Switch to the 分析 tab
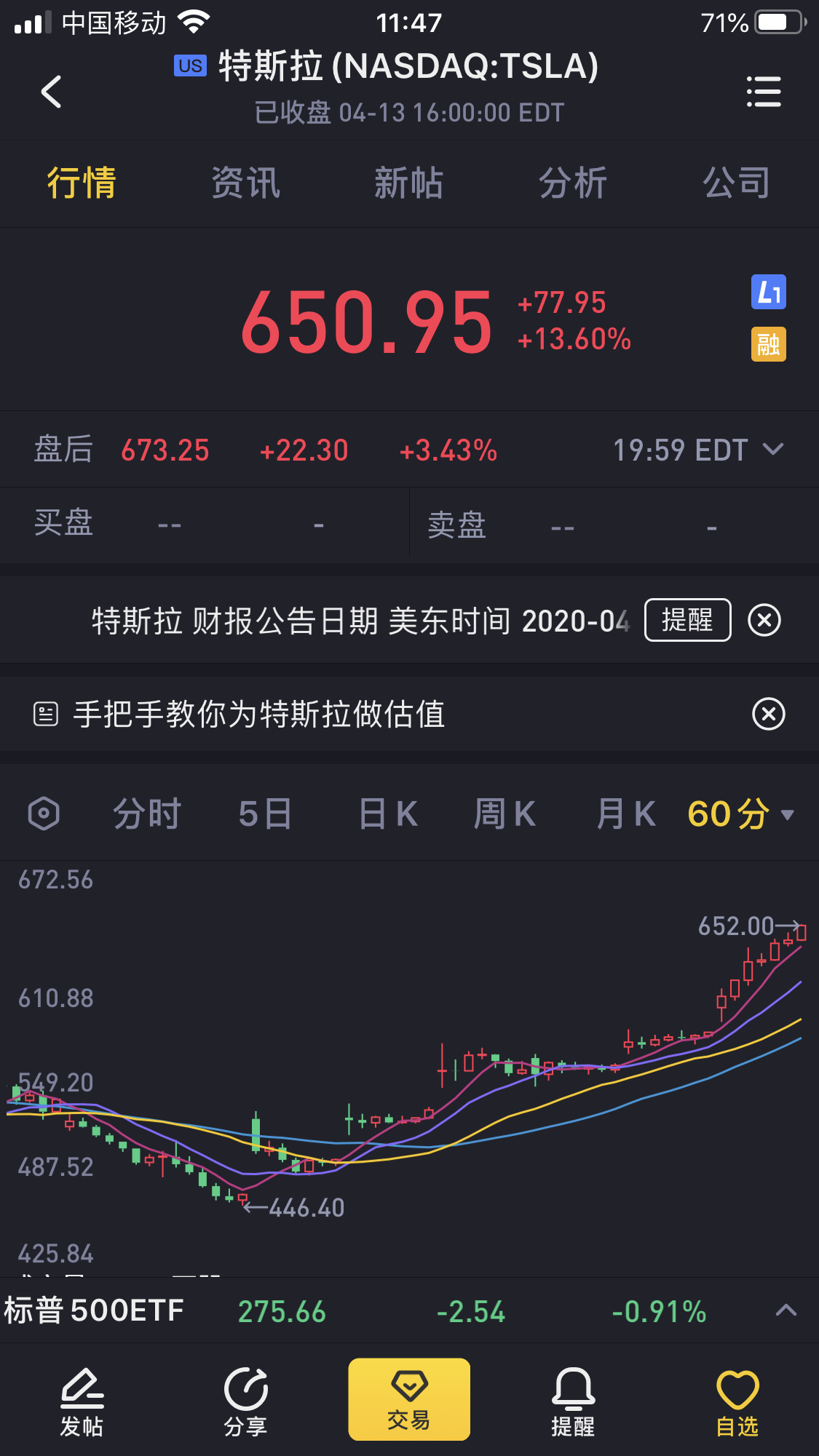The height and width of the screenshot is (1456, 819). (572, 183)
